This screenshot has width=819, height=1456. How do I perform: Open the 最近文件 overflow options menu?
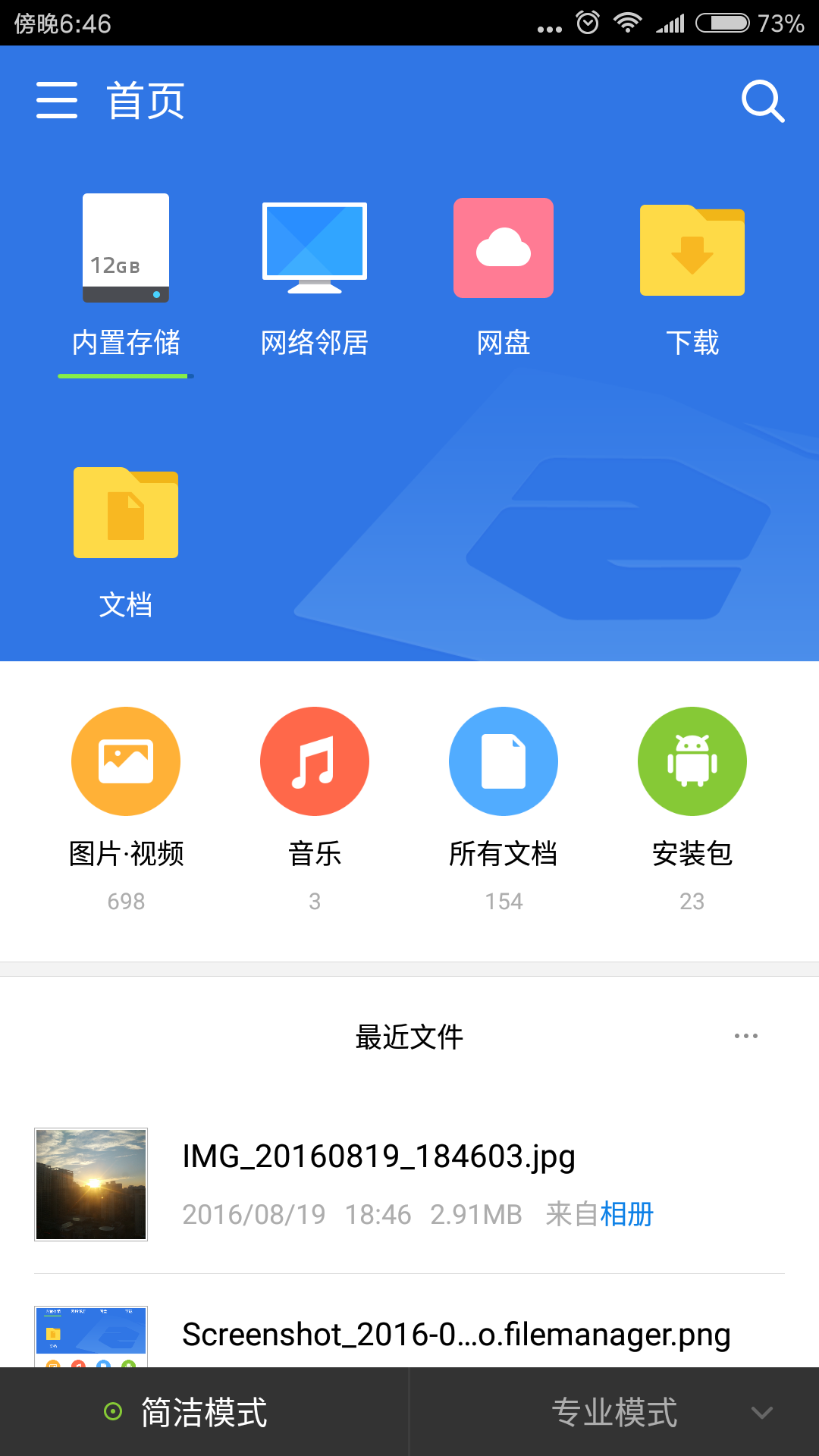745,1037
